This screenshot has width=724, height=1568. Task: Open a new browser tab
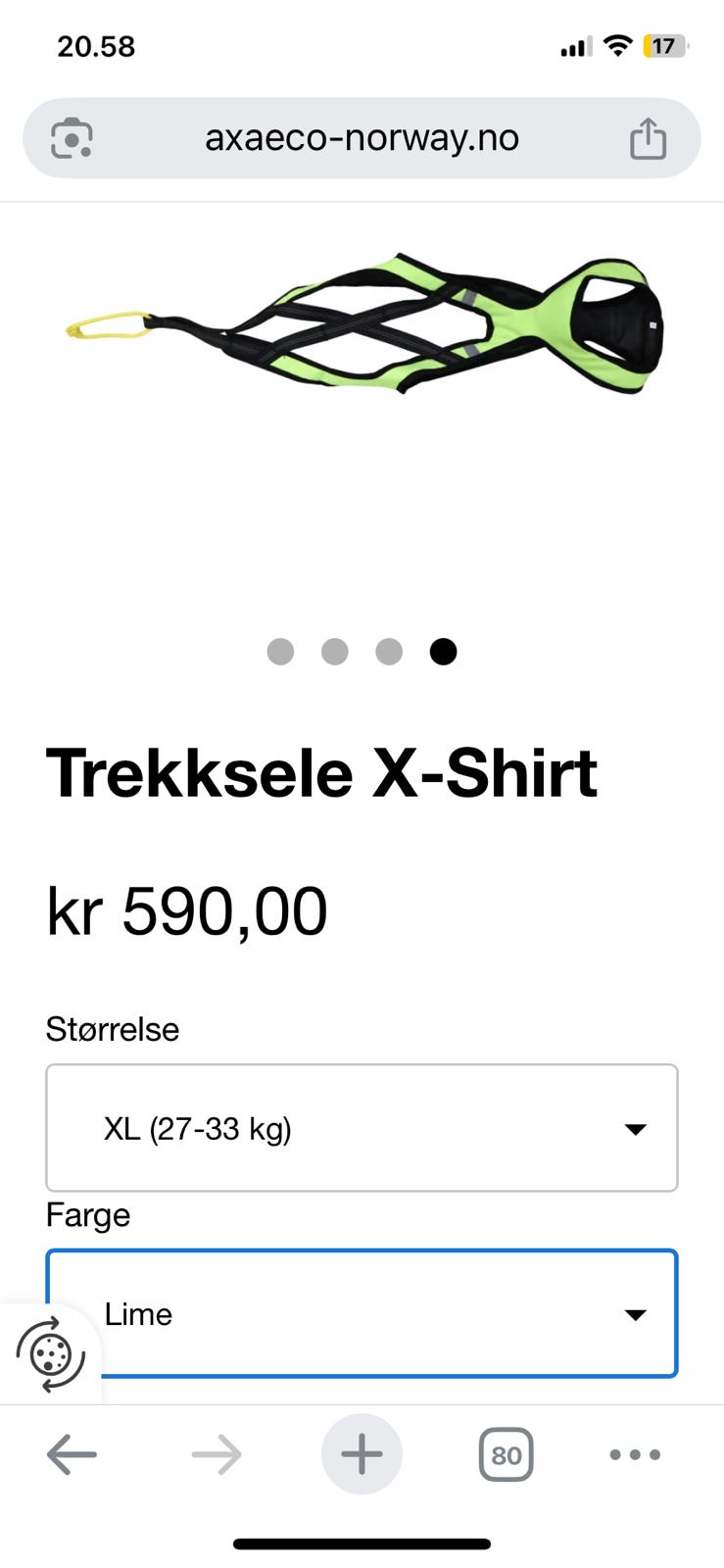(x=362, y=1454)
